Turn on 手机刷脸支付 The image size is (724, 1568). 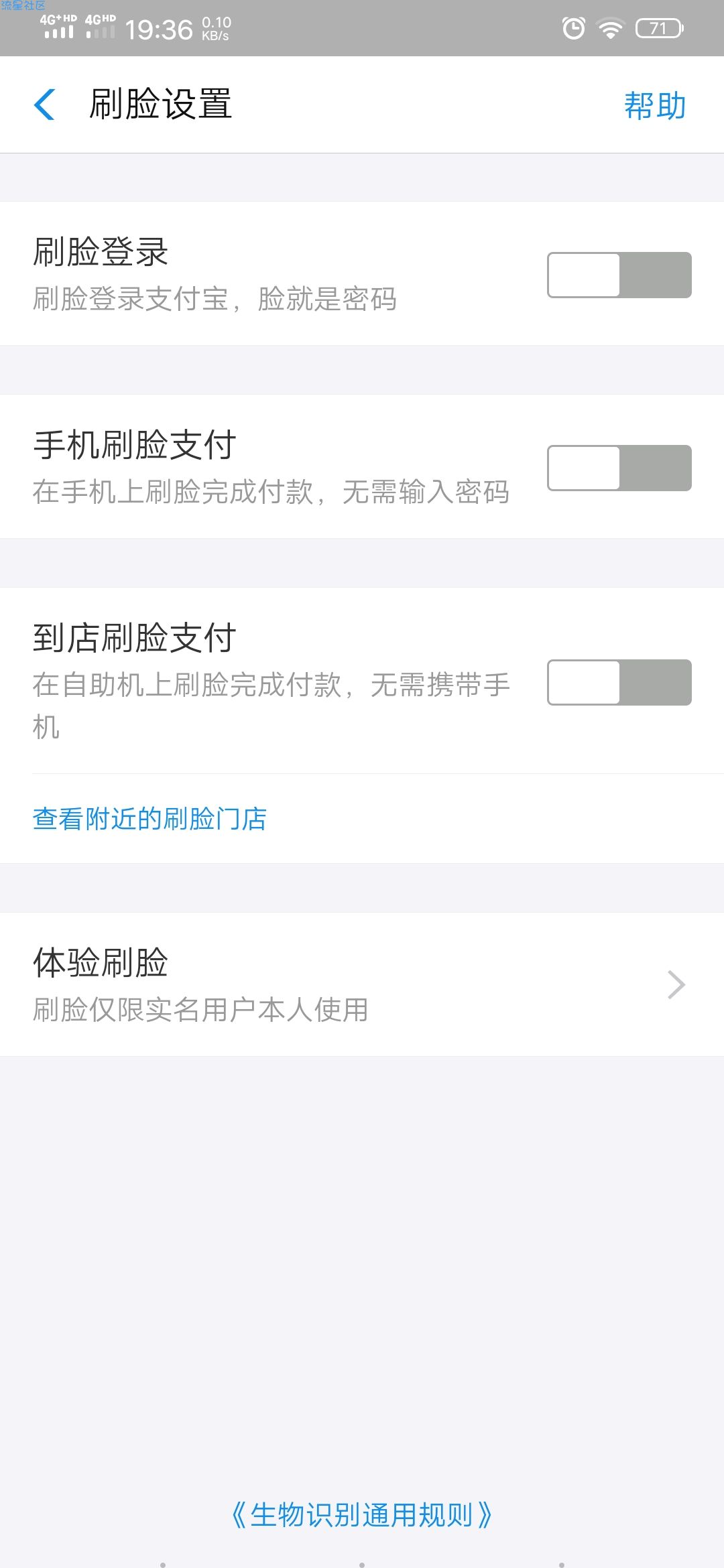coord(619,468)
